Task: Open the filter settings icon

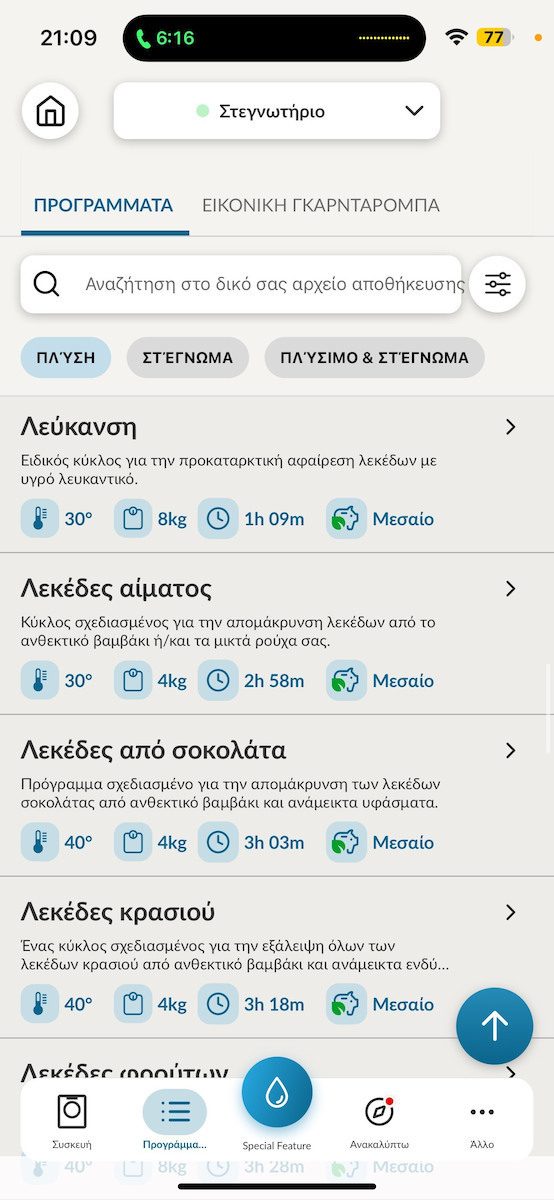Action: tap(498, 284)
